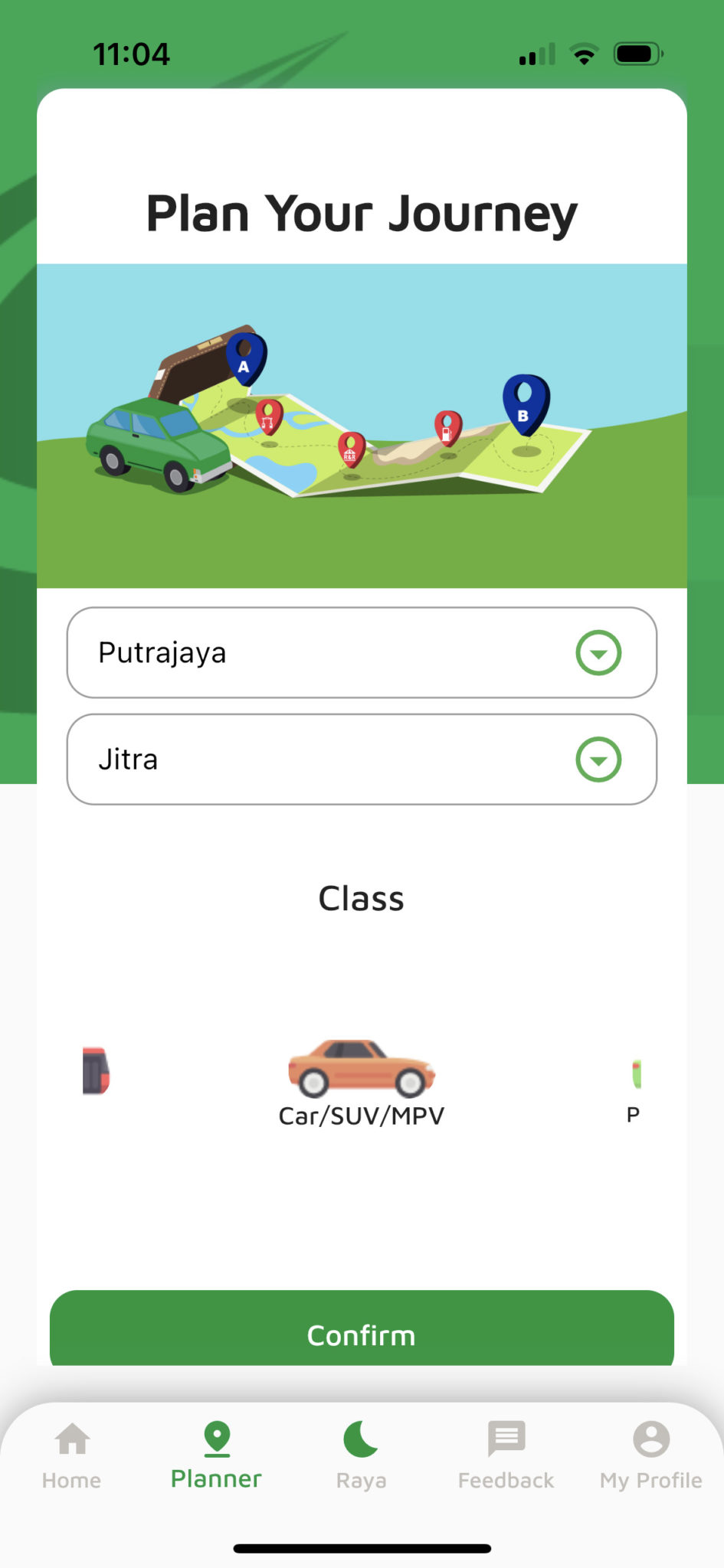Viewport: 724px width, 1568px height.
Task: Switch to the Feedback tab
Action: pos(506,1455)
